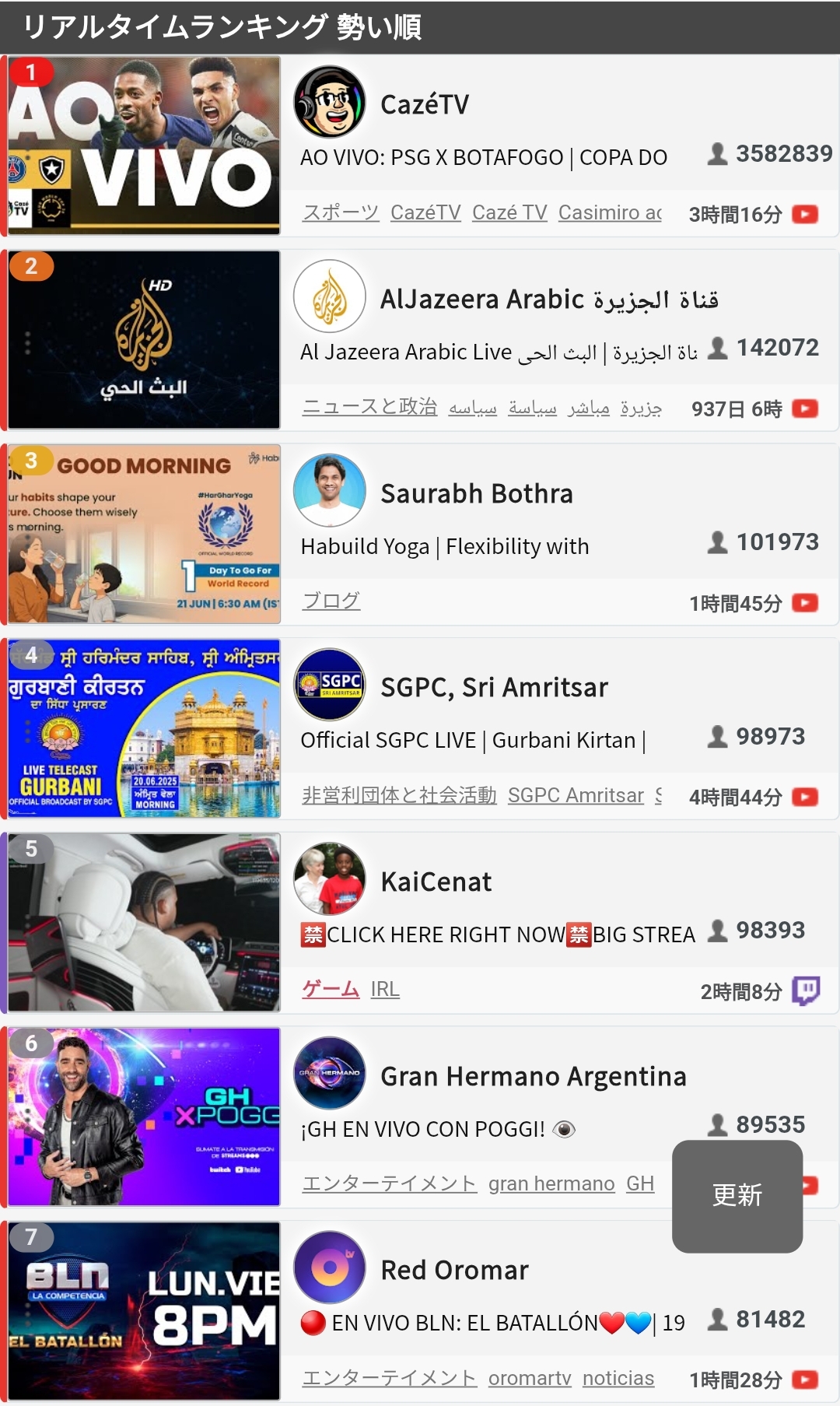
Task: Open Red Oromar BLN stream thumbnail
Action: tap(144, 1311)
